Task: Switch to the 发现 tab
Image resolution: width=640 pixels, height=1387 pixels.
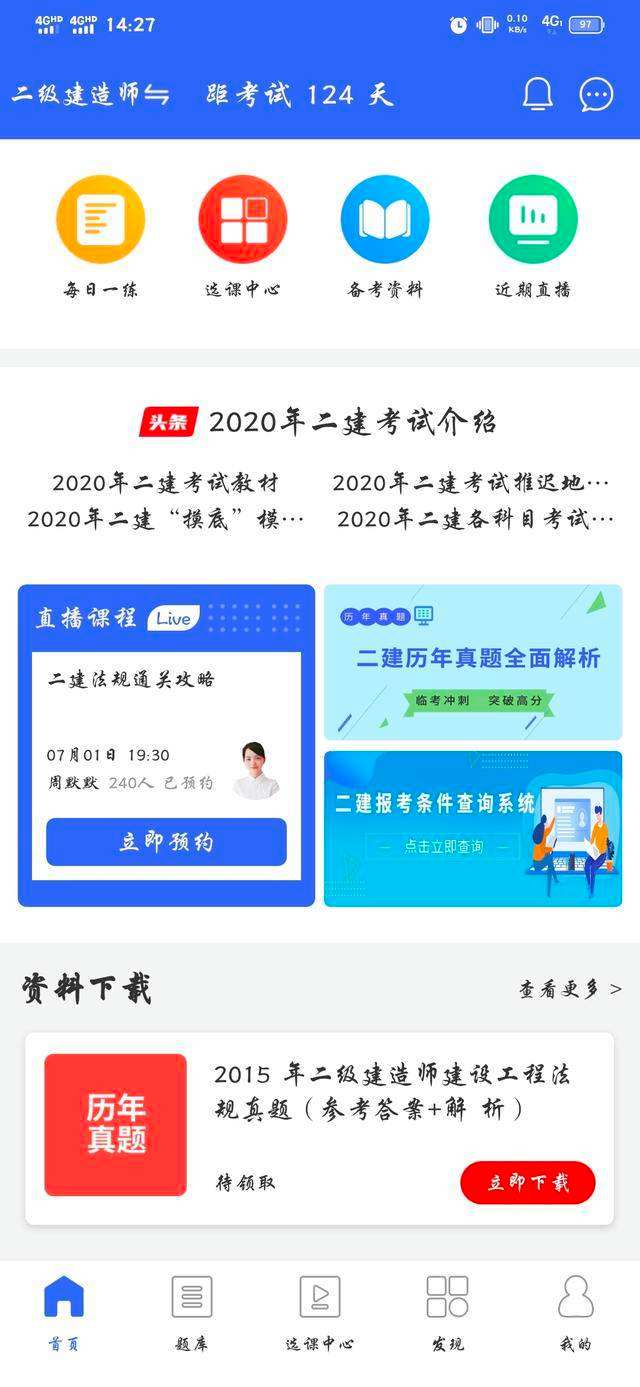Action: coord(447,1313)
